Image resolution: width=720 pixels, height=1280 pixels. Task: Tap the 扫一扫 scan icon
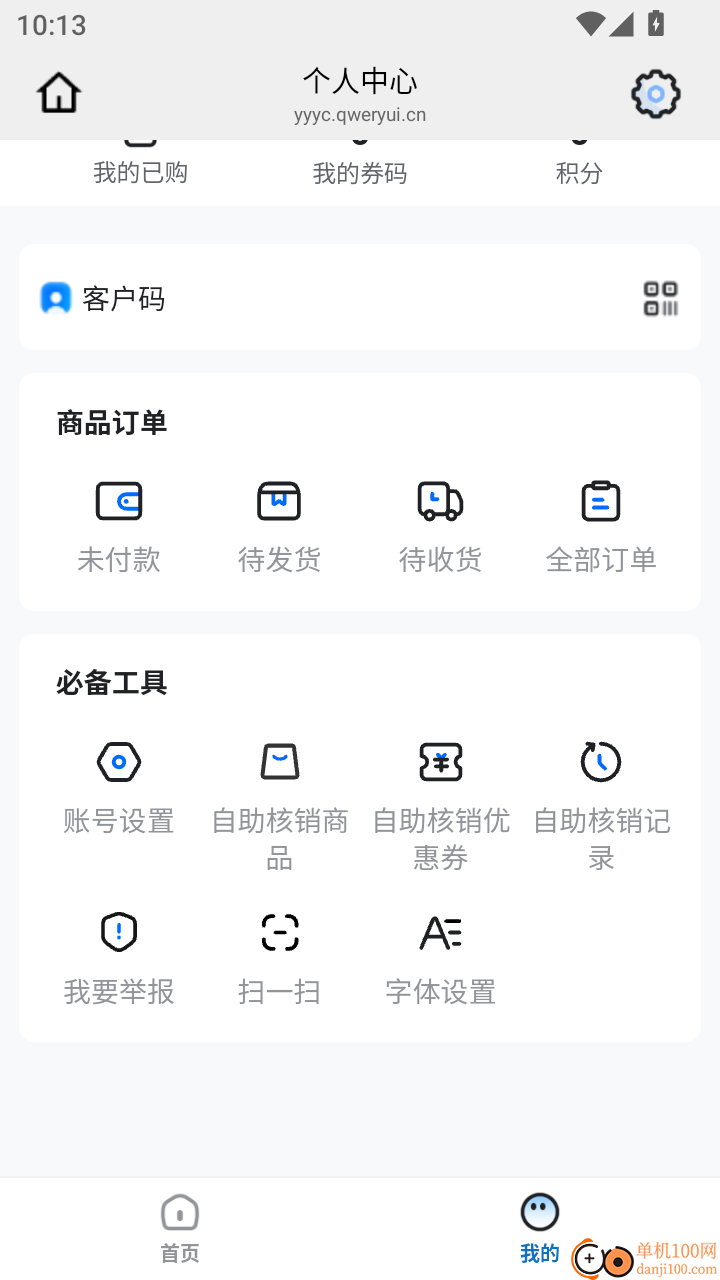click(279, 931)
